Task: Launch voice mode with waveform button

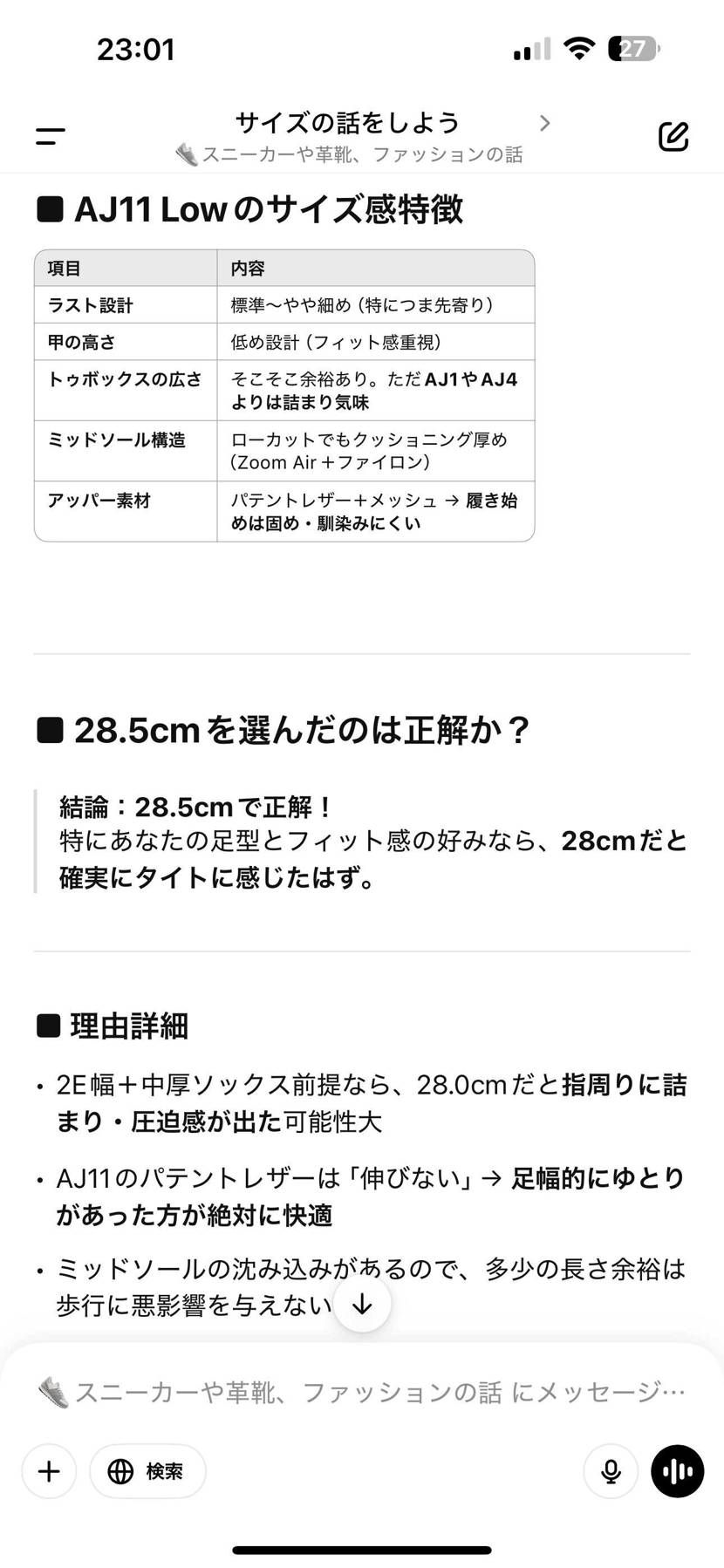Action: 677,1471
